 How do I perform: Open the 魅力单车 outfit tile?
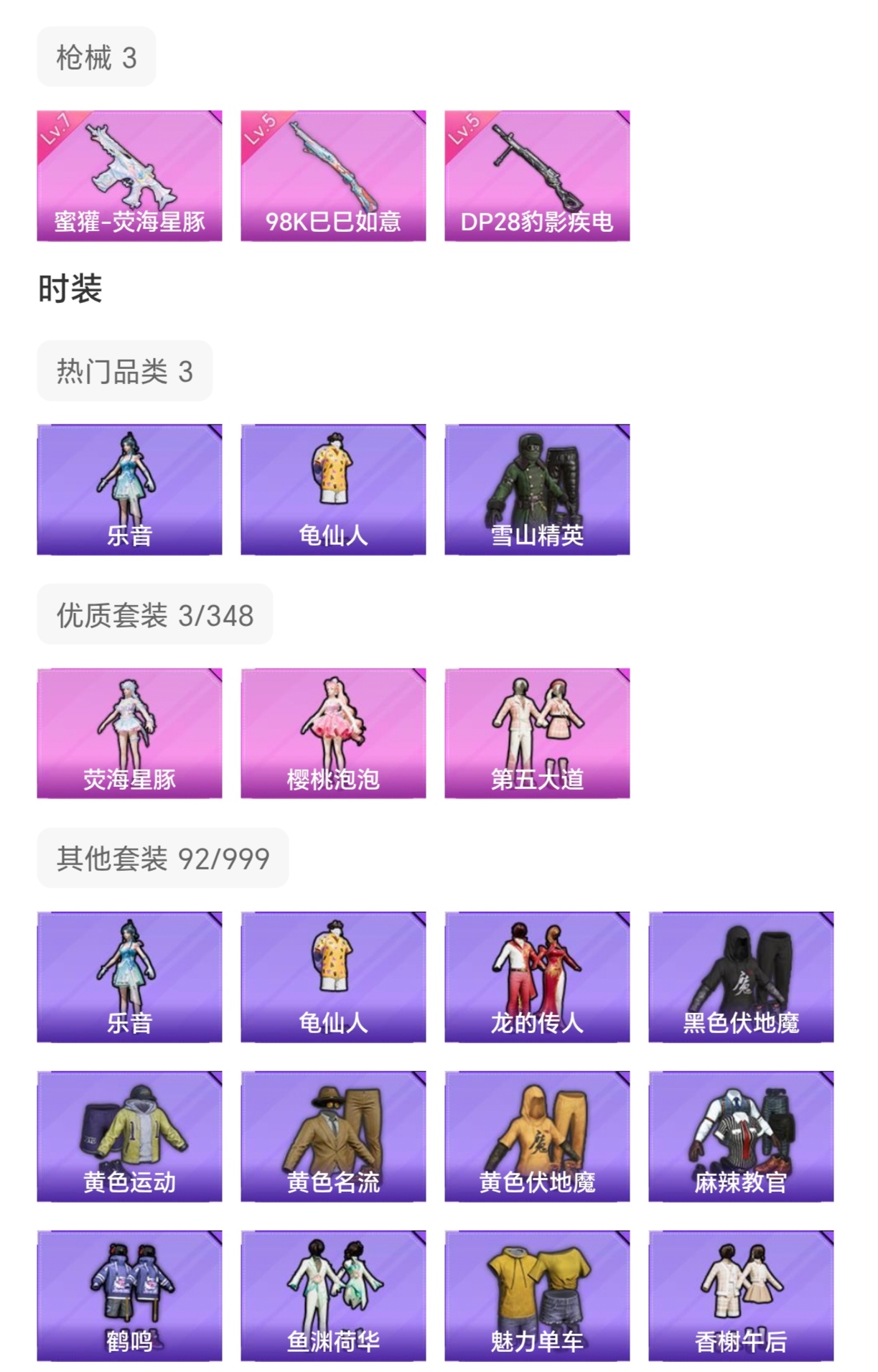click(x=537, y=1295)
